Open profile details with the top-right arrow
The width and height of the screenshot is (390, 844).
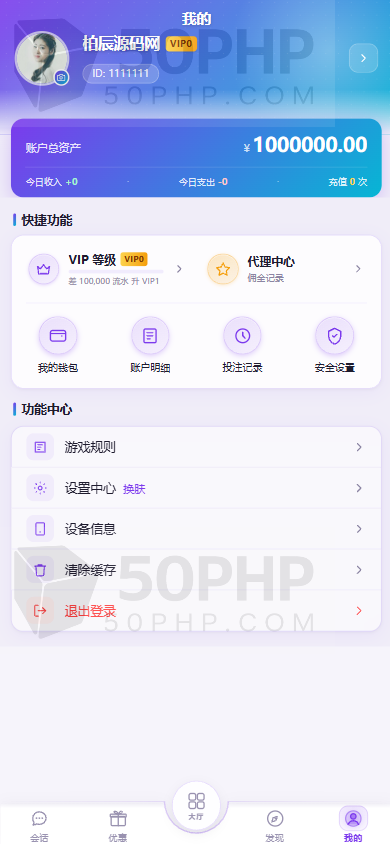(x=363, y=58)
